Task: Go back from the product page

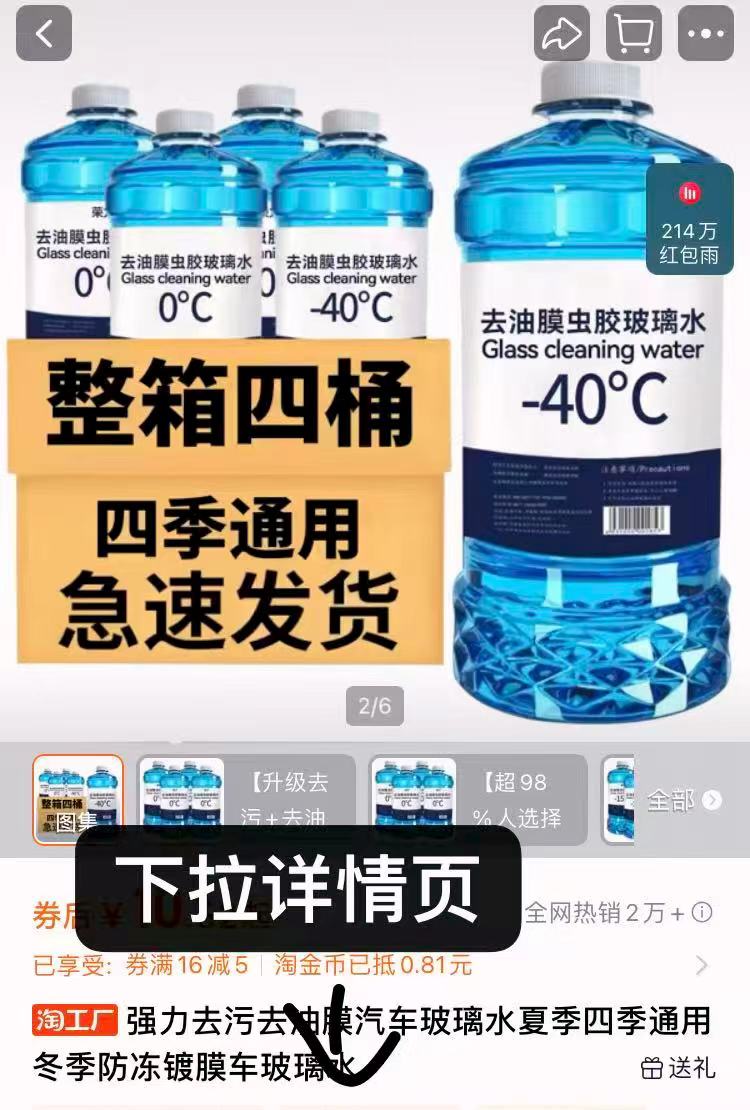Action: (43, 34)
